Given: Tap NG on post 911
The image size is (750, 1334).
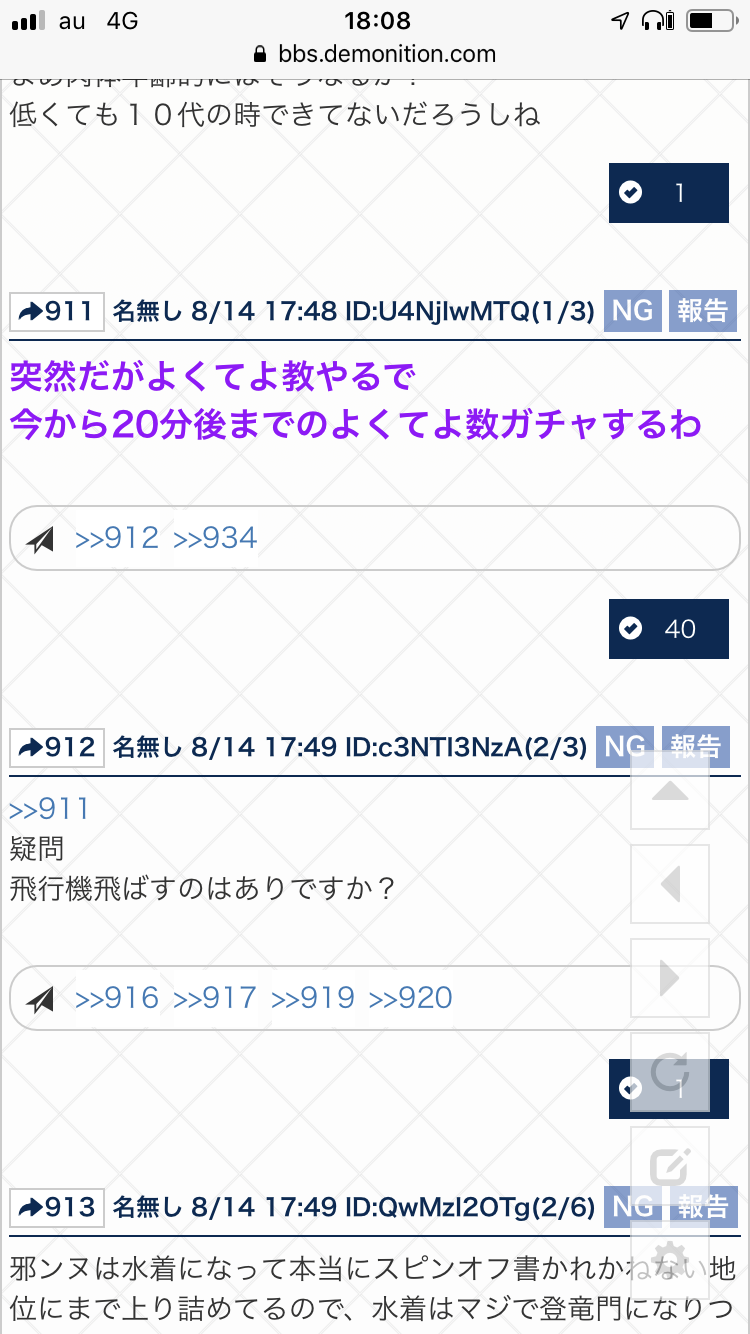Looking at the screenshot, I should point(632,311).
